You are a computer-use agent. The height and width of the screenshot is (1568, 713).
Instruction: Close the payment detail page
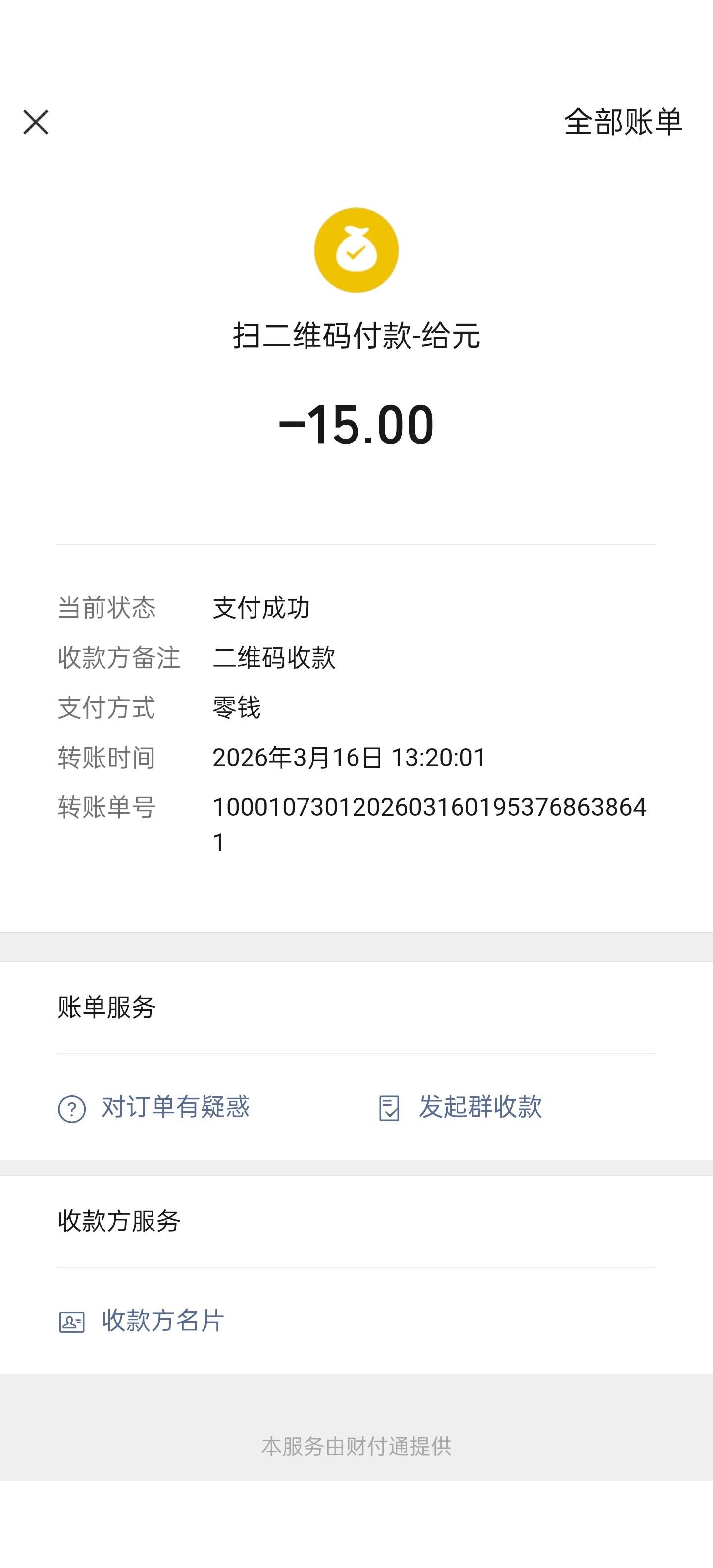(x=36, y=122)
